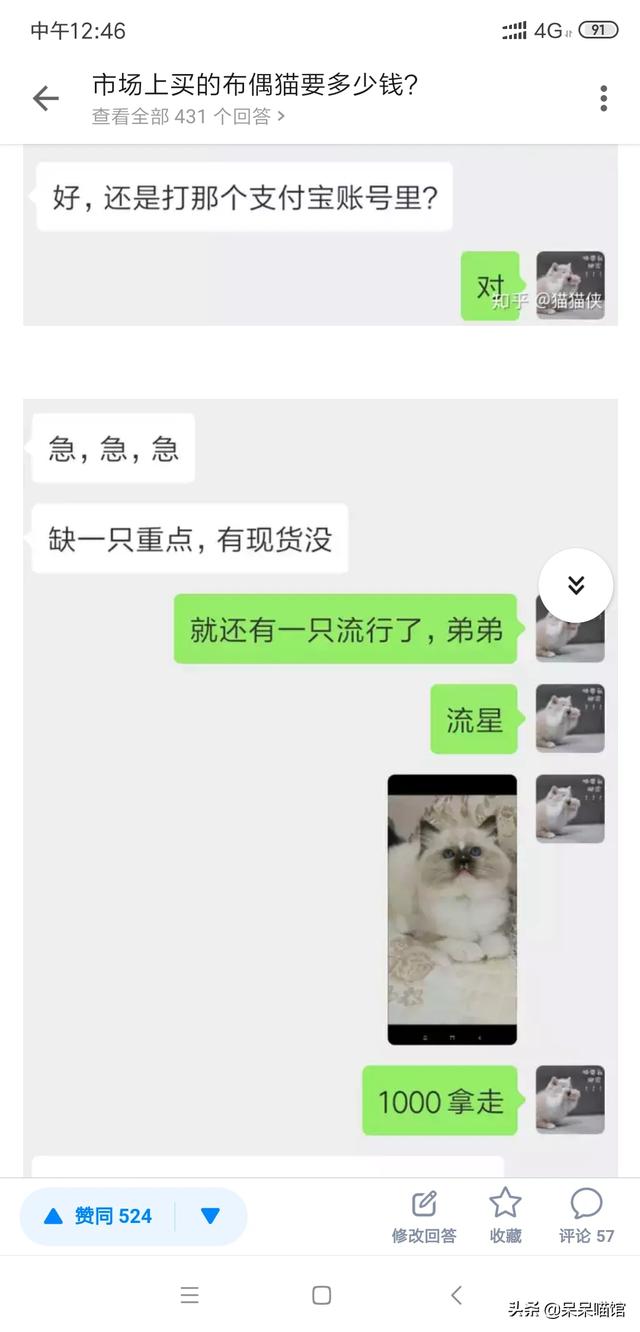The height and width of the screenshot is (1332, 640).
Task: Open the 评论 57 comments
Action: pos(586,1216)
